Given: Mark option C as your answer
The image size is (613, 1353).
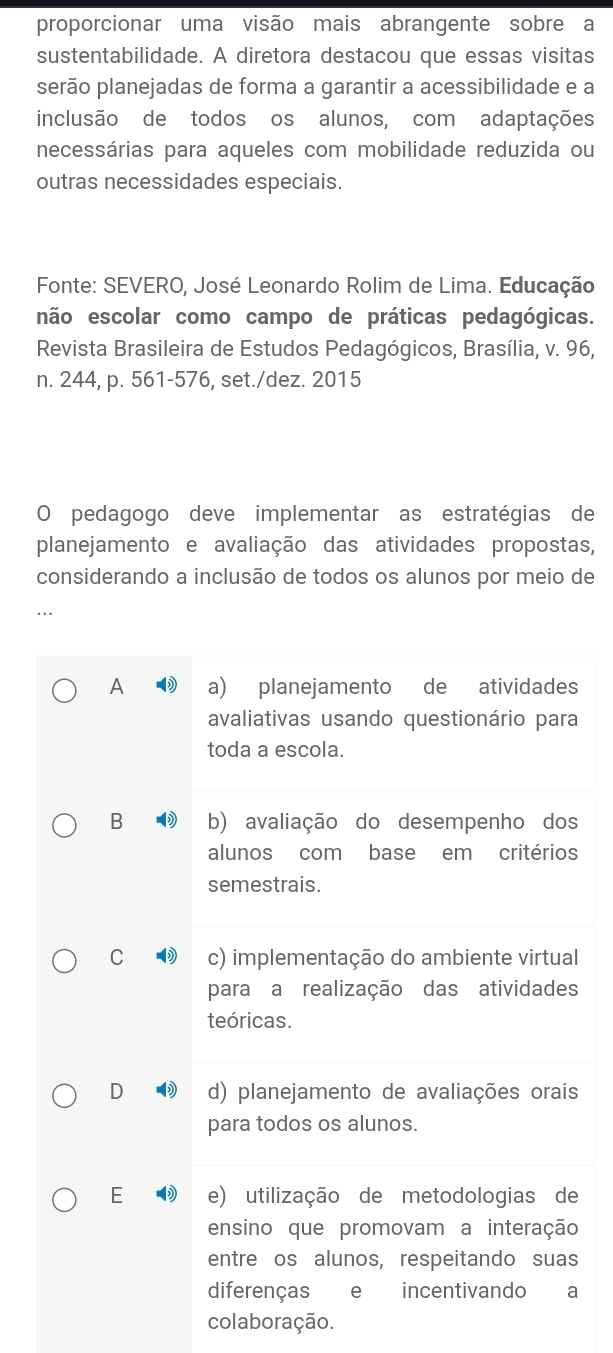Looking at the screenshot, I should point(65,960).
